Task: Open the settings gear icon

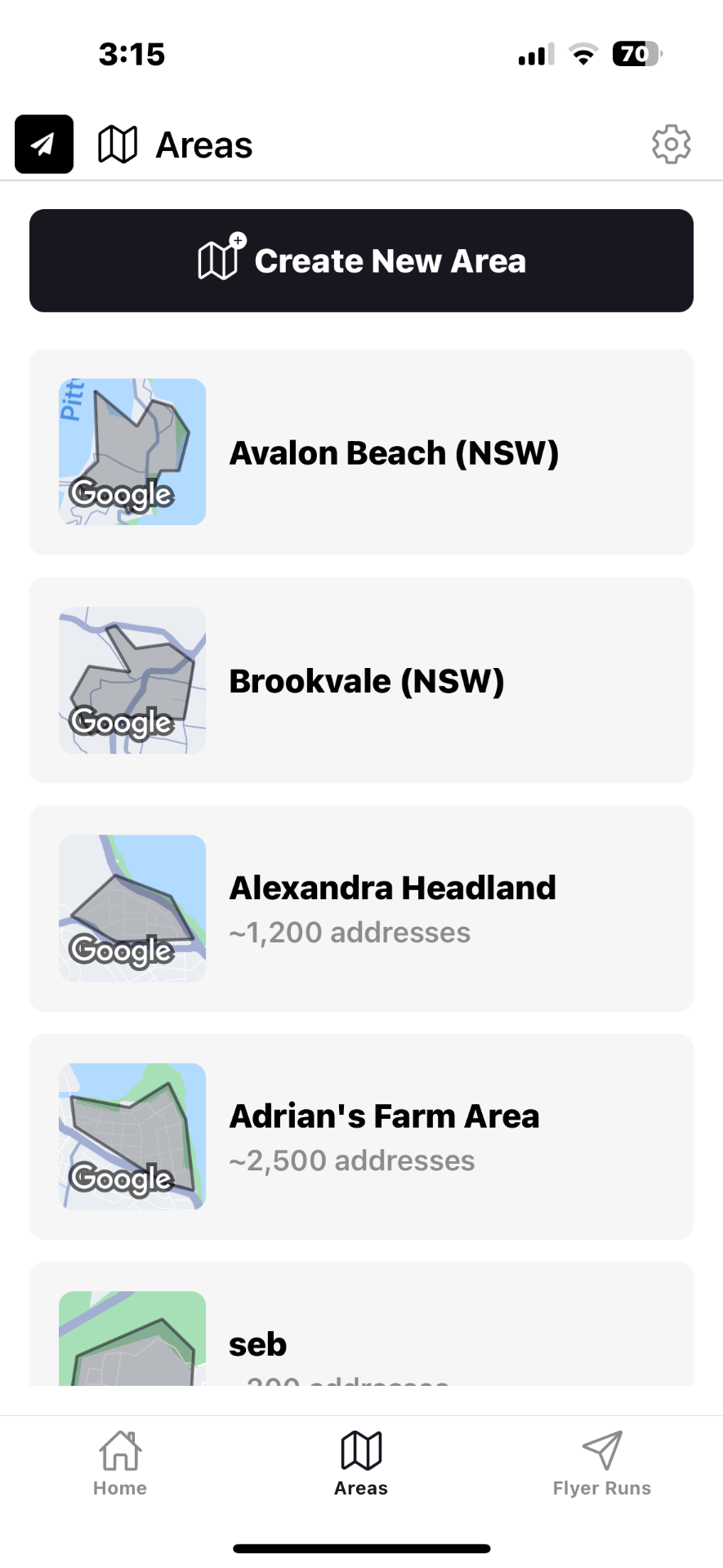Action: coord(671,145)
